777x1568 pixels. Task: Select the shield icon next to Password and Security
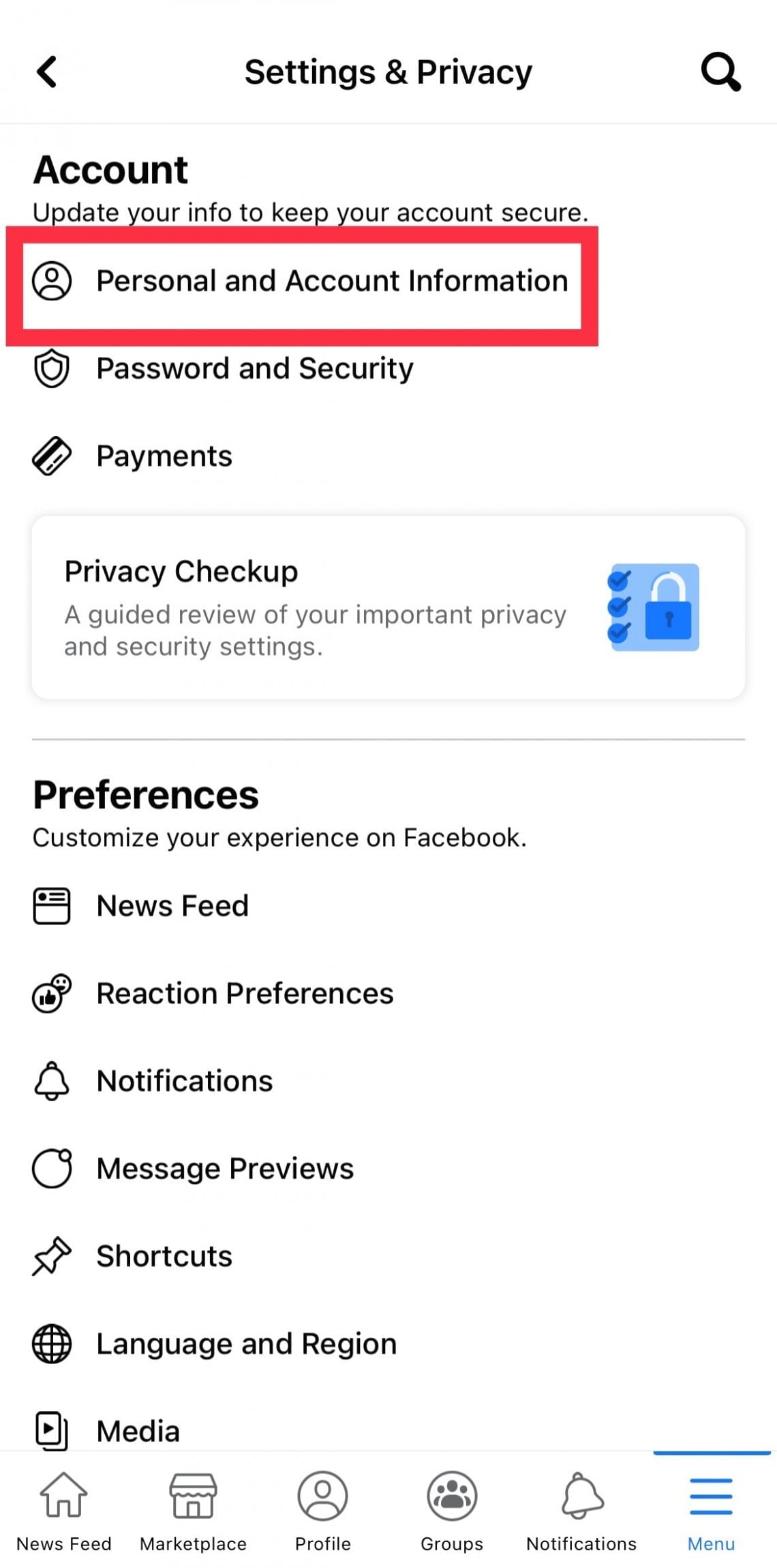[x=52, y=369]
